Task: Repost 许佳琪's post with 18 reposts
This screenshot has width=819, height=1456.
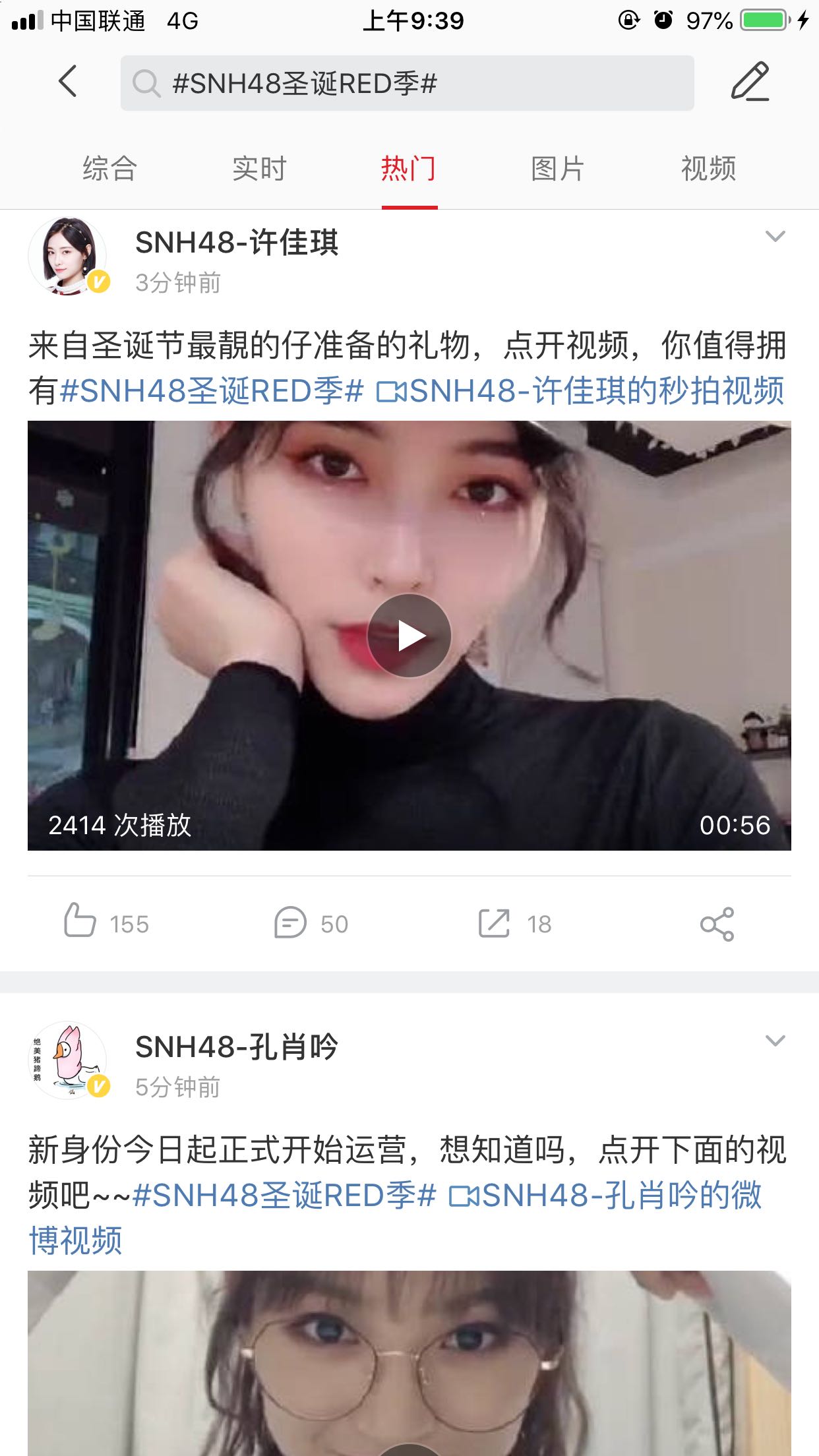Action: (x=514, y=923)
